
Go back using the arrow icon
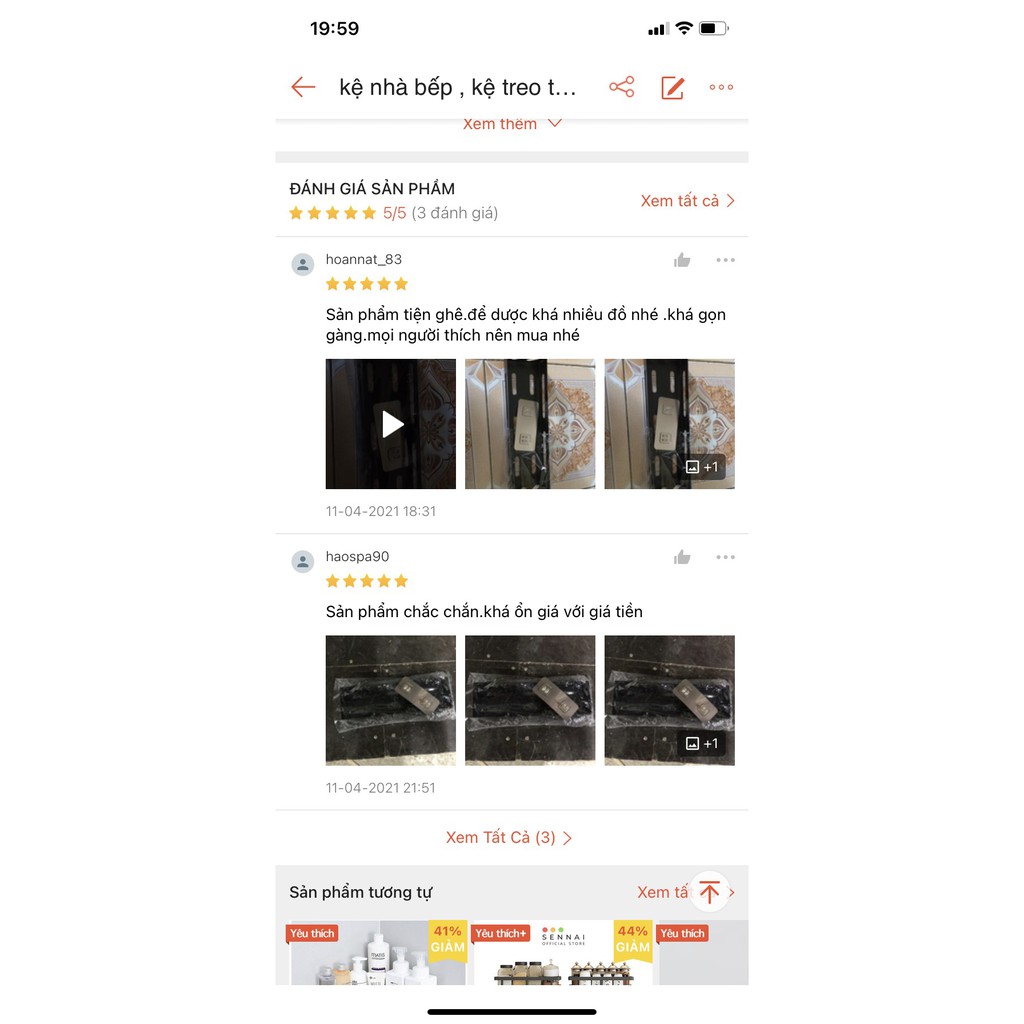303,87
